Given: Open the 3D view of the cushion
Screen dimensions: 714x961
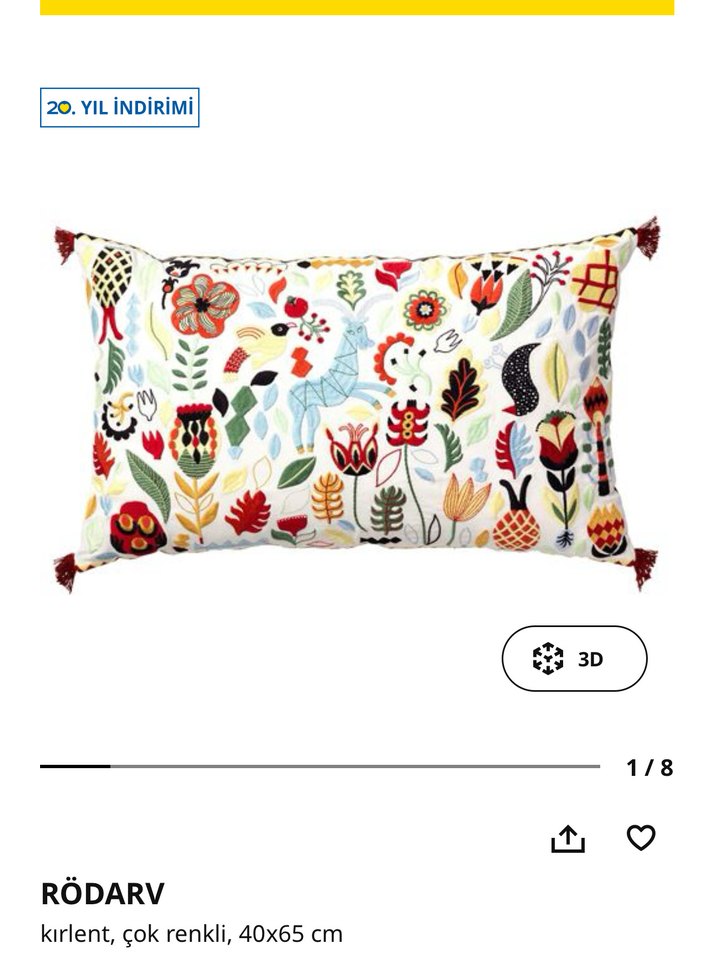Looking at the screenshot, I should 574,659.
